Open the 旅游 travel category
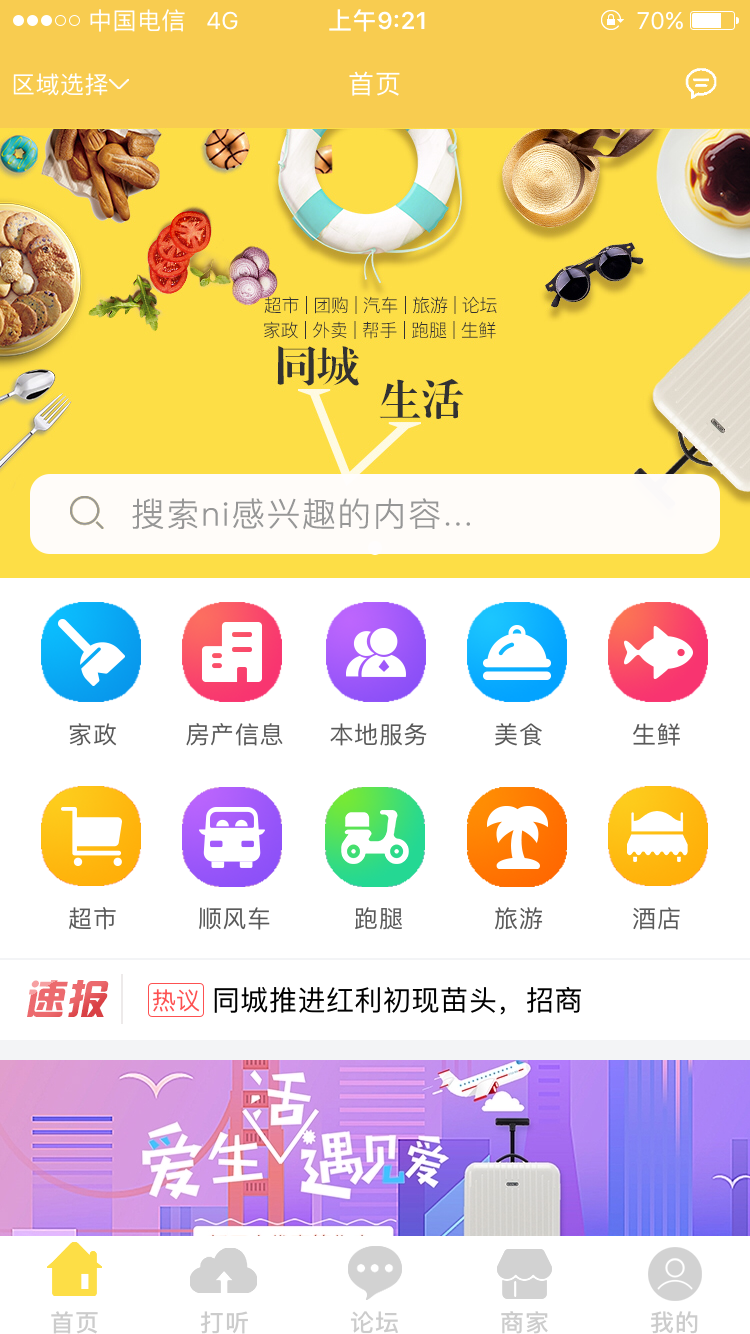The width and height of the screenshot is (750, 1334). (x=517, y=859)
